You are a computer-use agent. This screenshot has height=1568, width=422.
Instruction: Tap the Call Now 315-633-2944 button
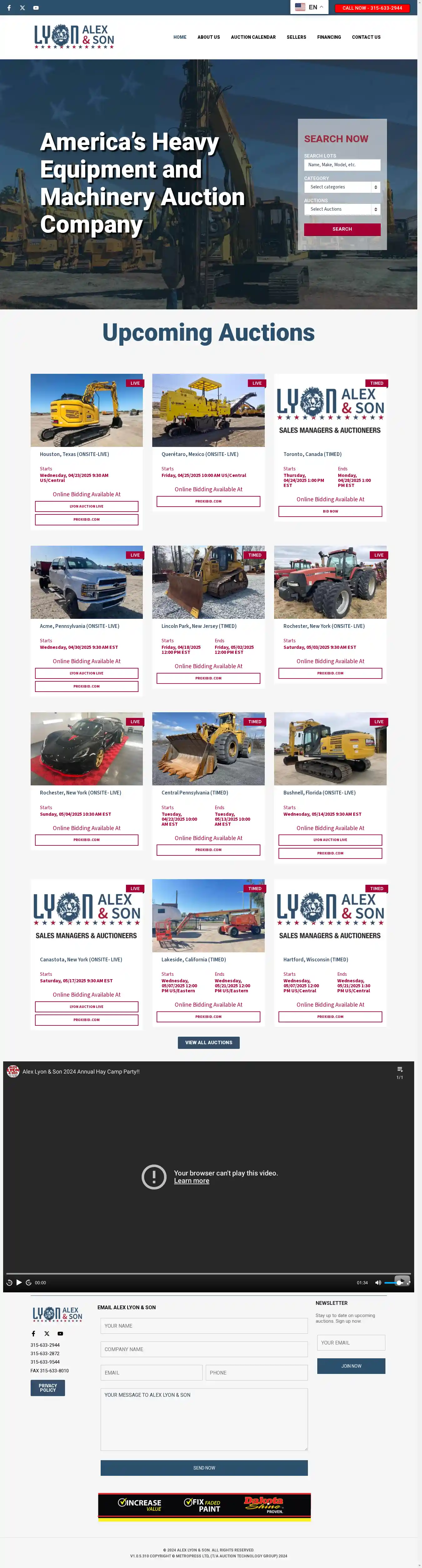coord(371,8)
